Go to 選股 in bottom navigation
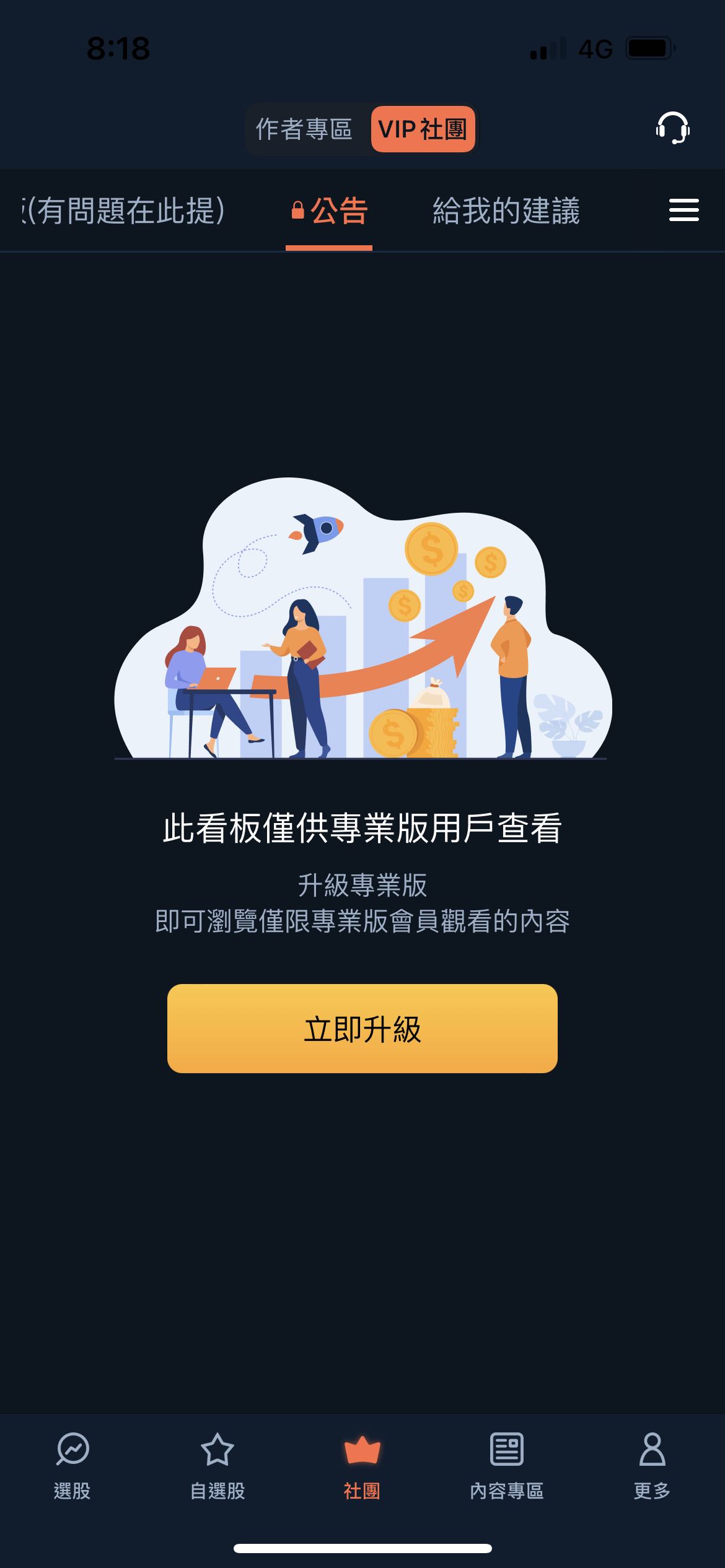The image size is (725, 1568). click(x=72, y=1465)
